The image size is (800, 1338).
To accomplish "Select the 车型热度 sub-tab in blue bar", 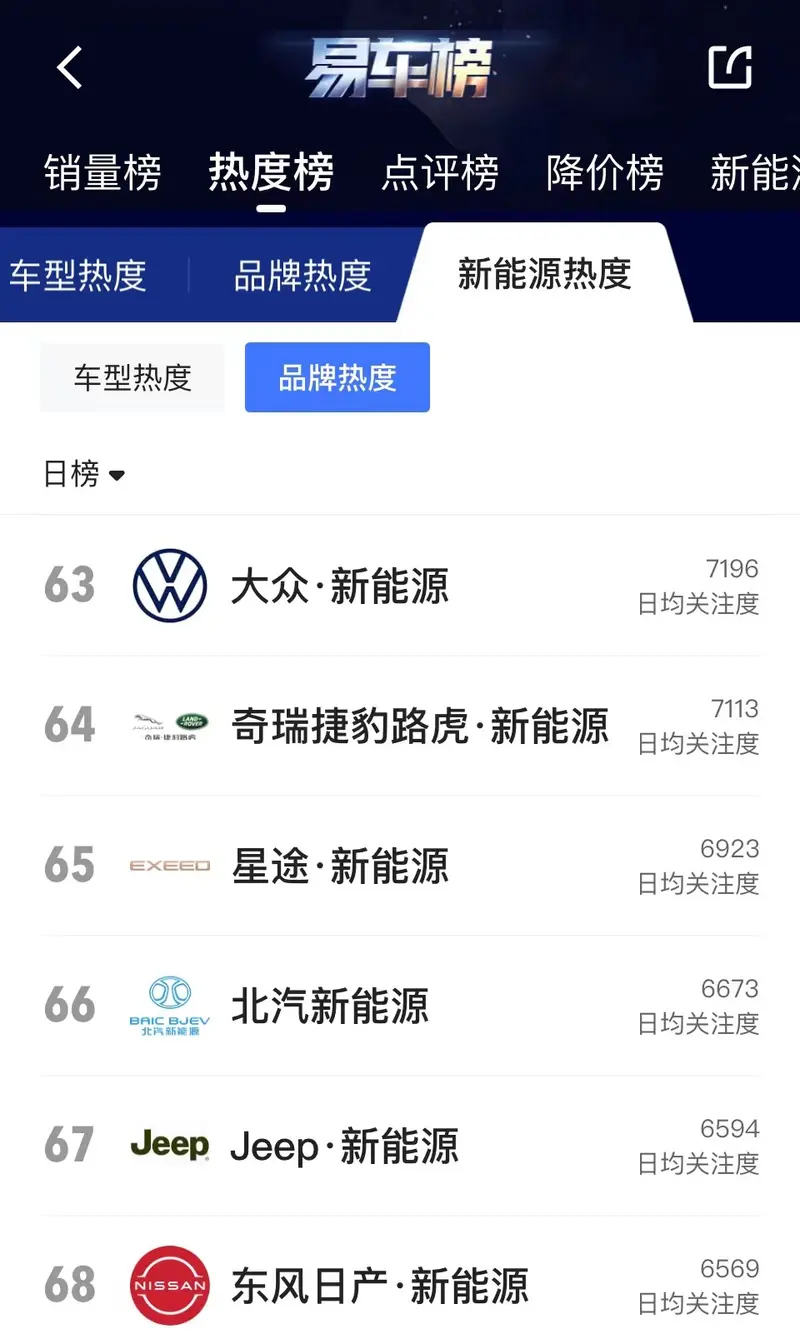I will coord(78,275).
